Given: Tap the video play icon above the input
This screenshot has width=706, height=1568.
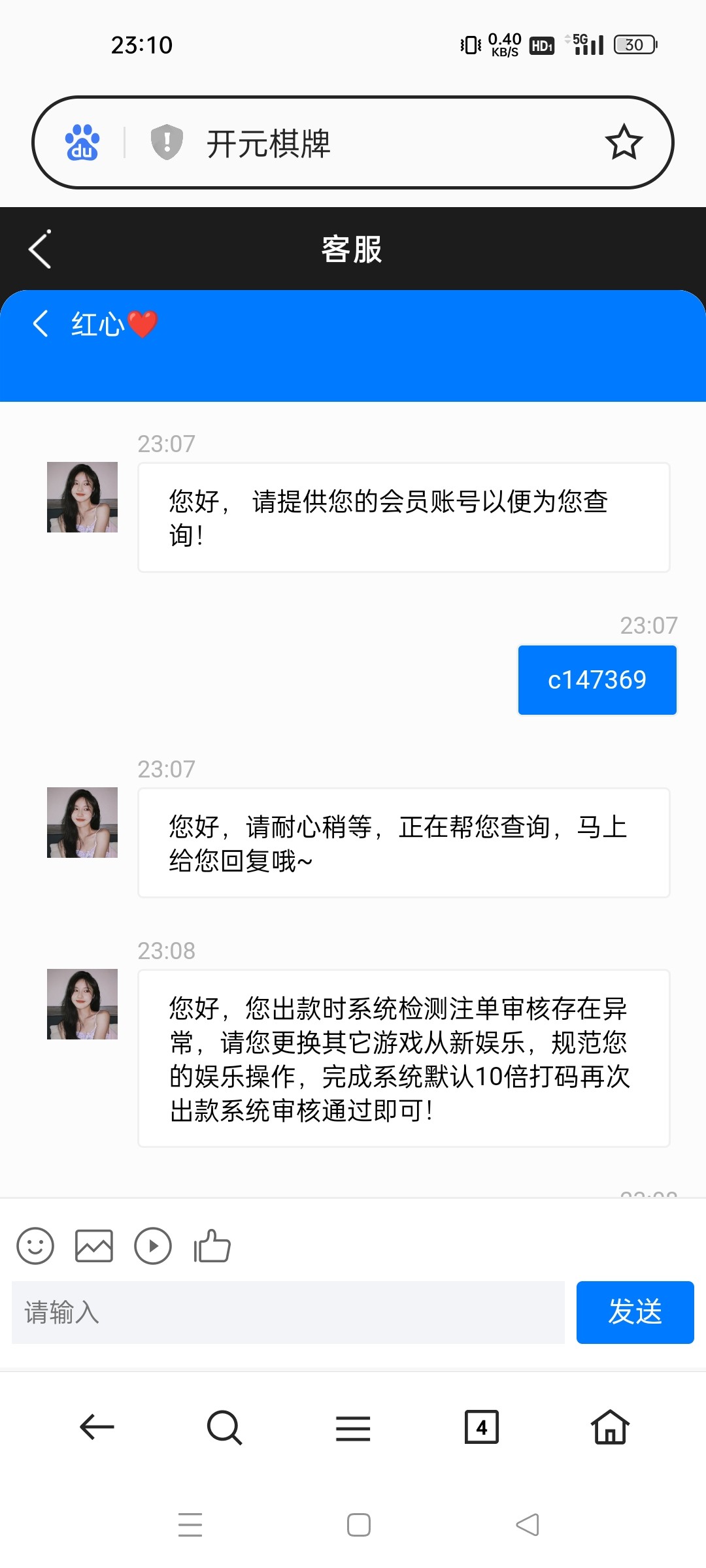Looking at the screenshot, I should click(x=153, y=1246).
